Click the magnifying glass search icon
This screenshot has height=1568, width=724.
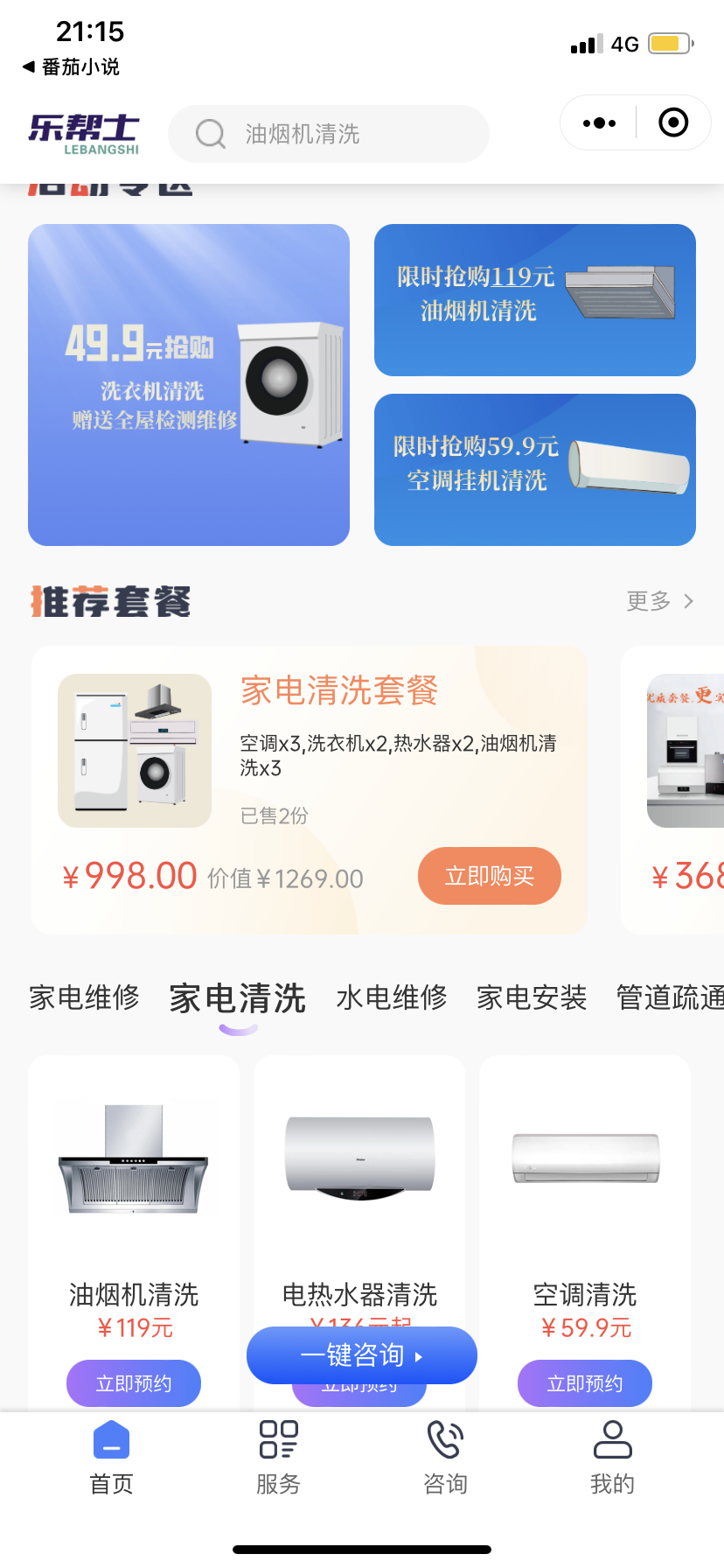(209, 134)
